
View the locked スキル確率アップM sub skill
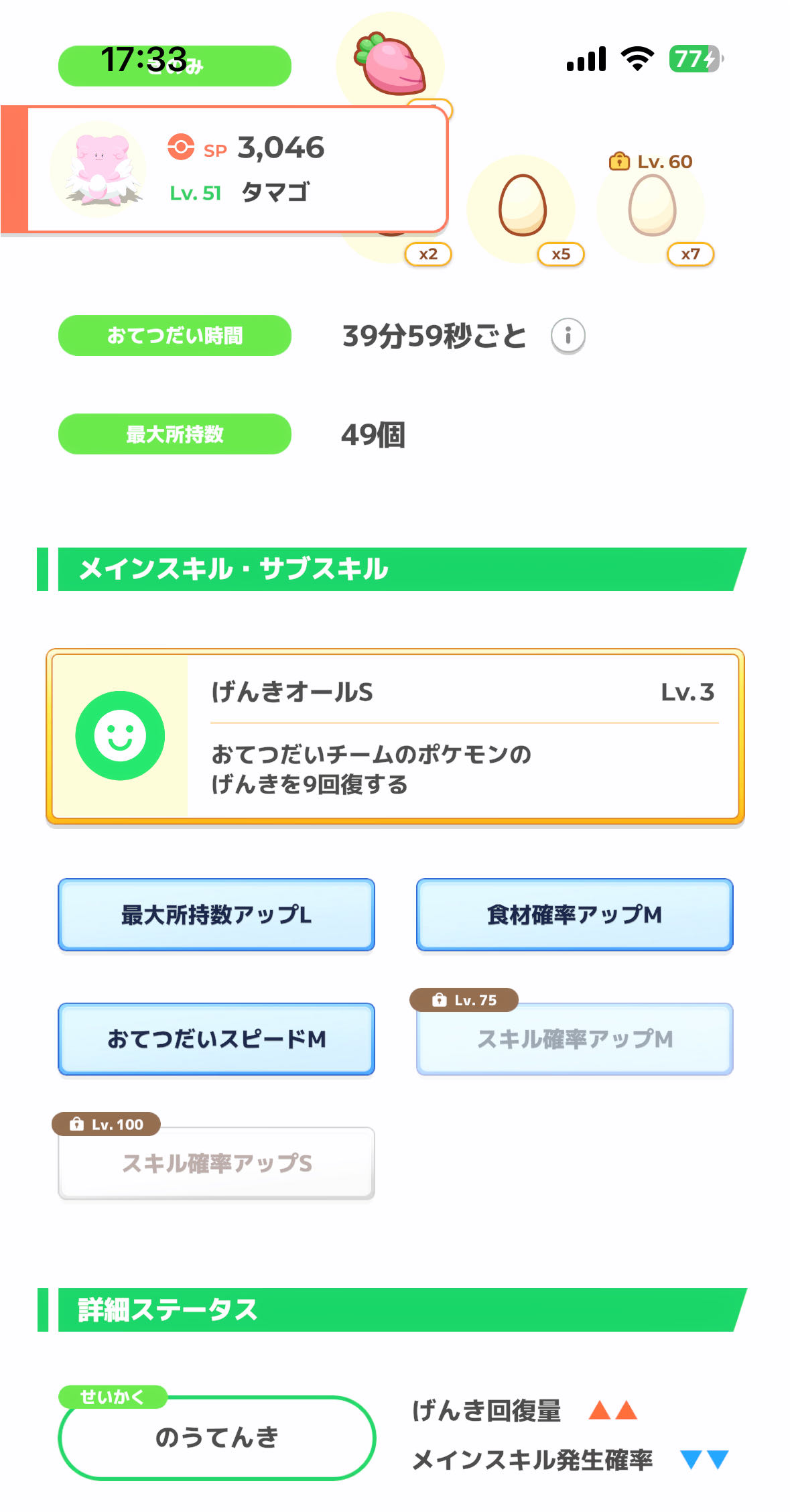(575, 1039)
